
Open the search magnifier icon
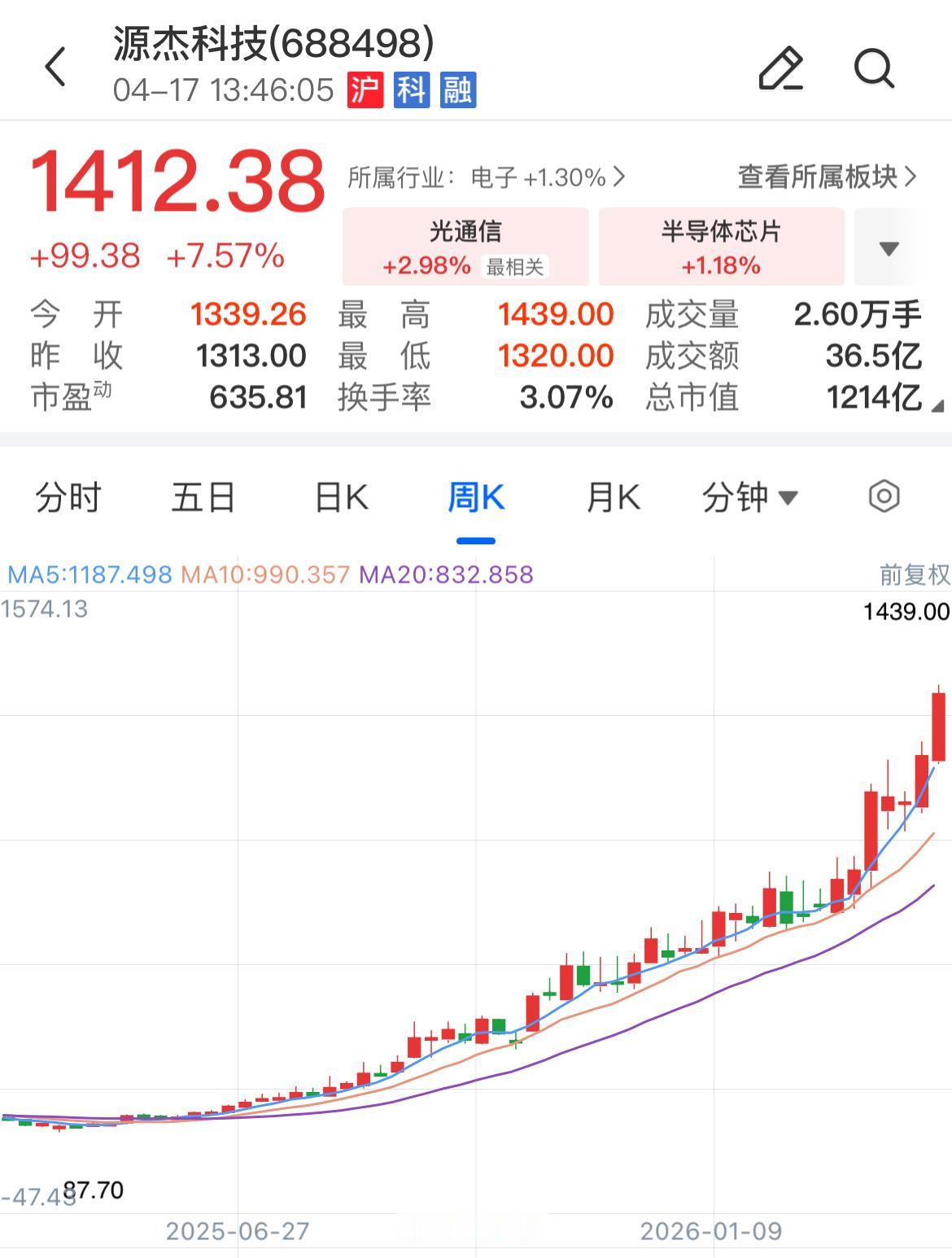(875, 69)
